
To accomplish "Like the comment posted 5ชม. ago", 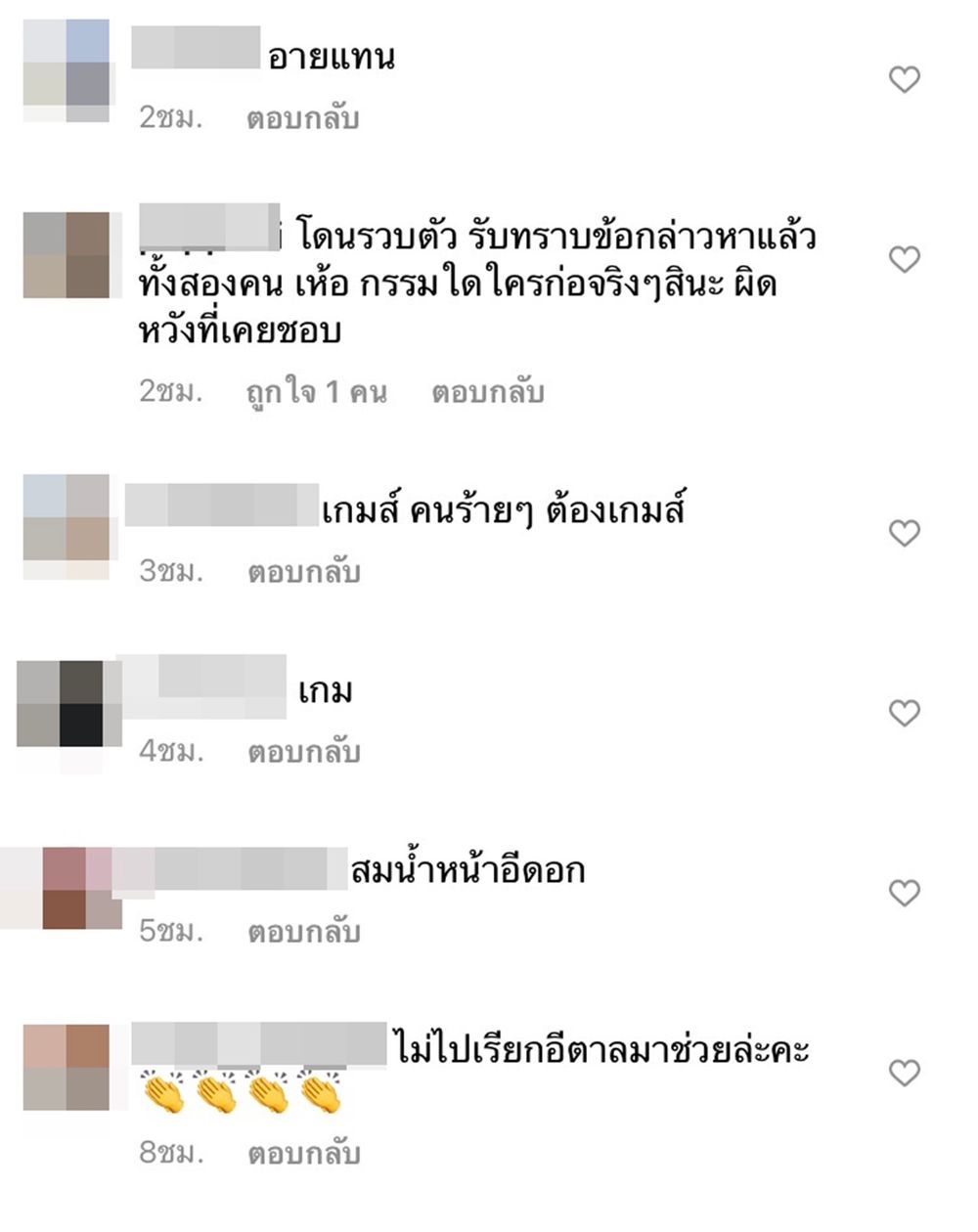I will [904, 893].
